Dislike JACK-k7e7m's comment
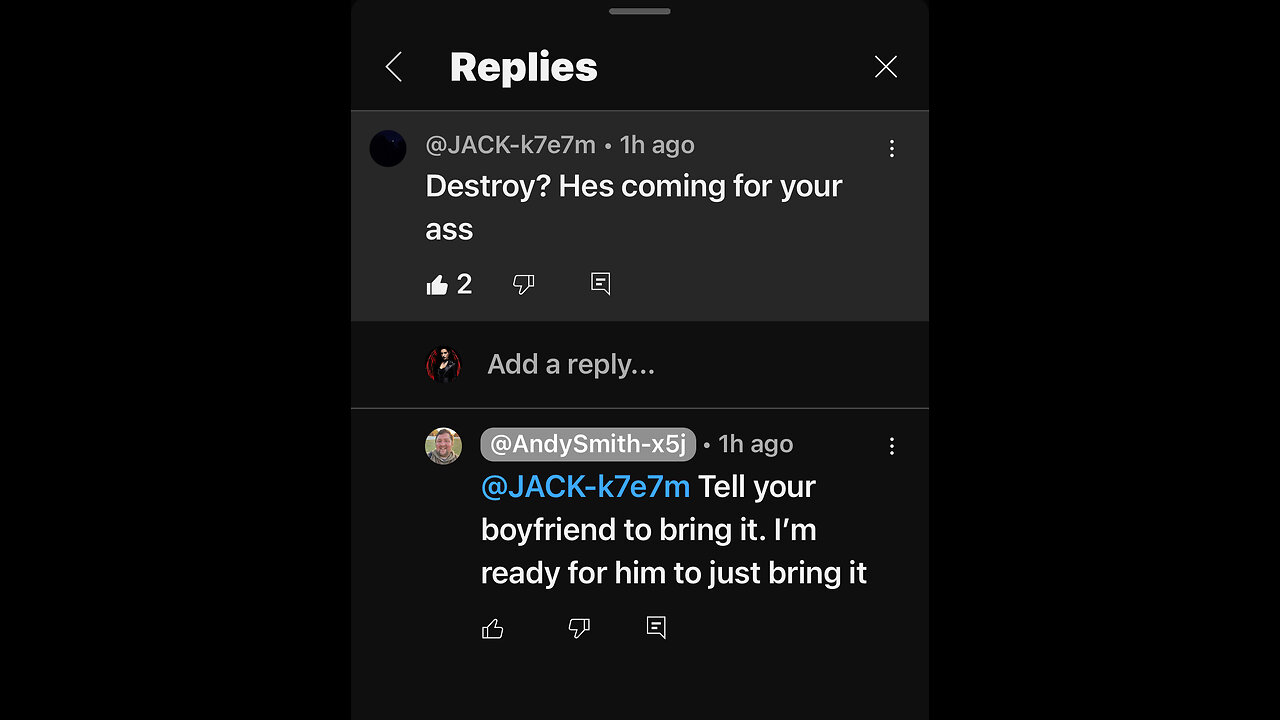The width and height of the screenshot is (1280, 720). tap(523, 285)
